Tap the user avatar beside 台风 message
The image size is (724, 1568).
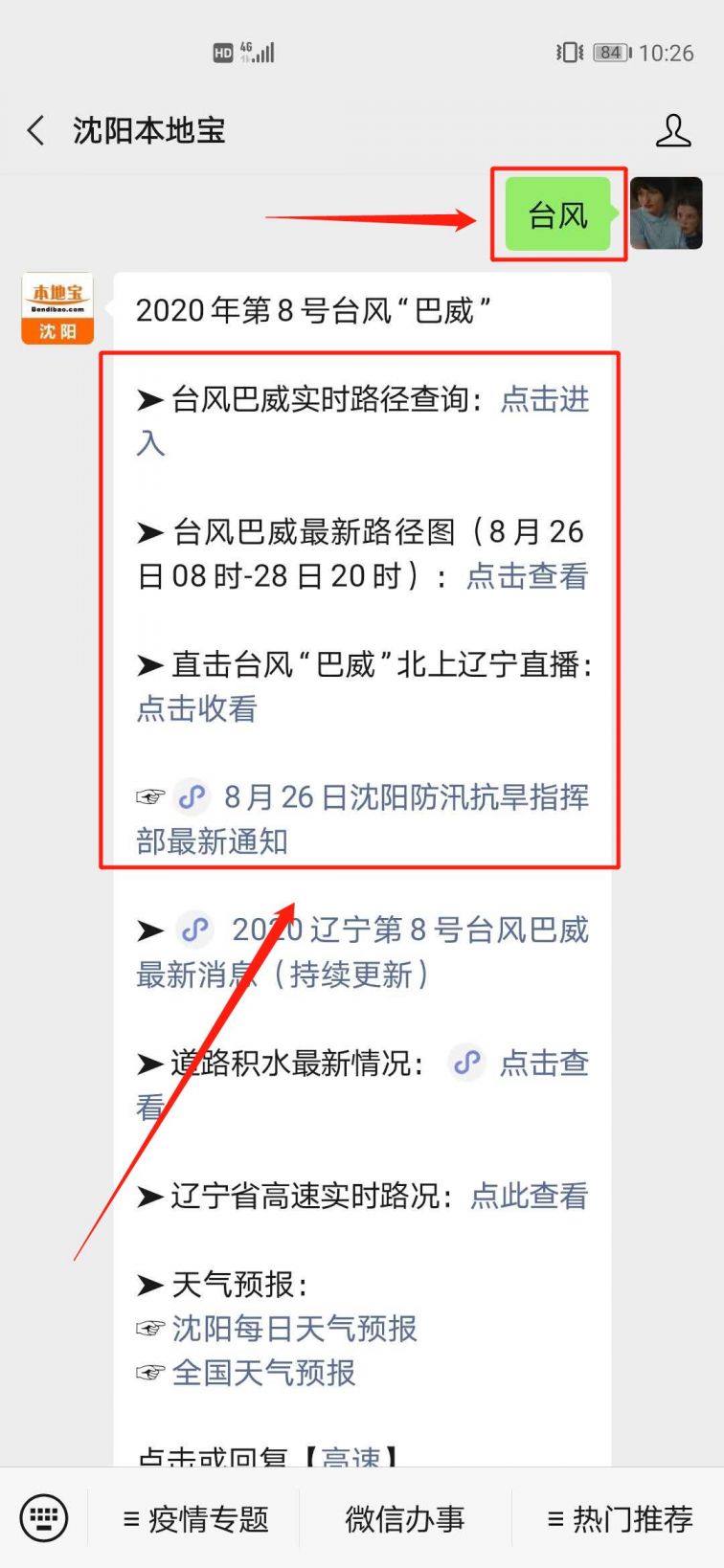click(x=666, y=213)
